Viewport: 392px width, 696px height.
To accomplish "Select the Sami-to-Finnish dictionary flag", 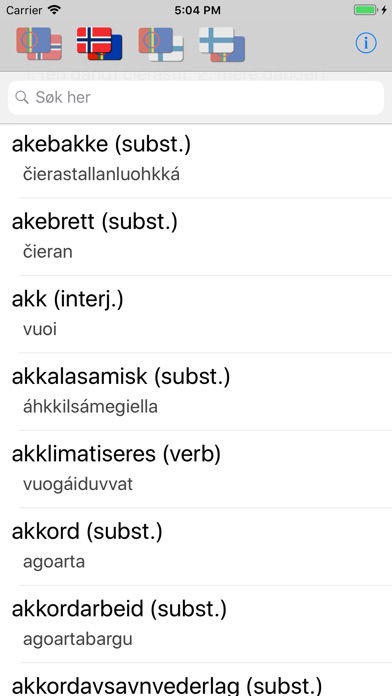I will click(x=161, y=44).
